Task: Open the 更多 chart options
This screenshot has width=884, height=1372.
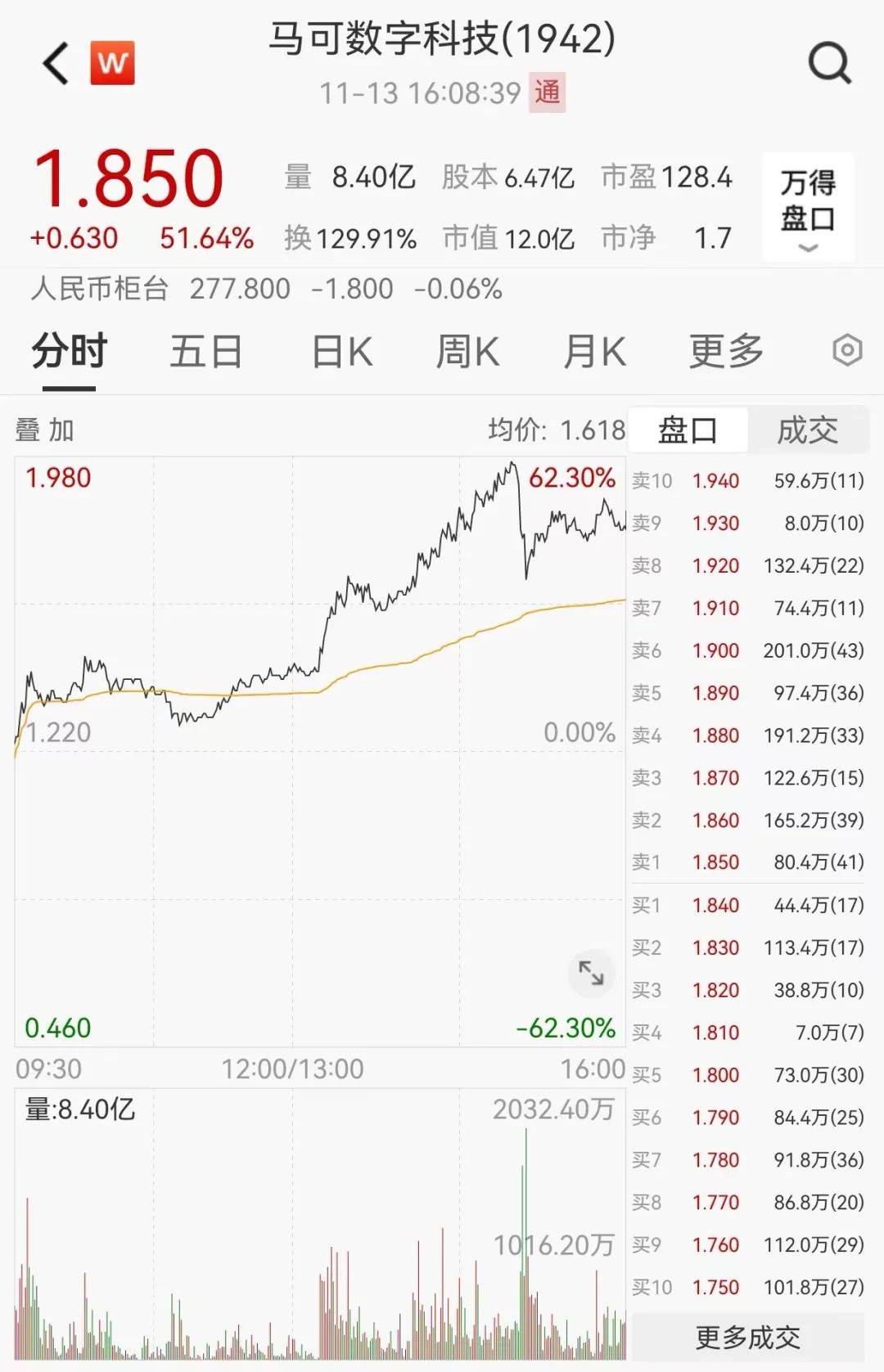Action: (x=726, y=352)
